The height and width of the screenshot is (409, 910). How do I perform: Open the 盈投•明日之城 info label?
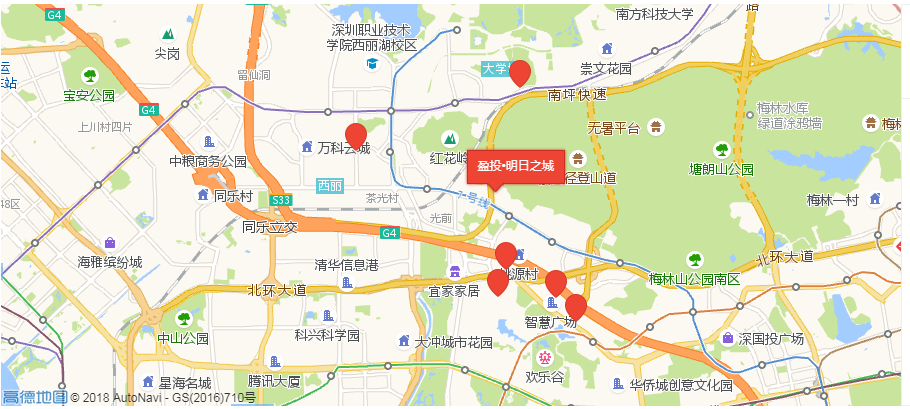click(x=515, y=165)
